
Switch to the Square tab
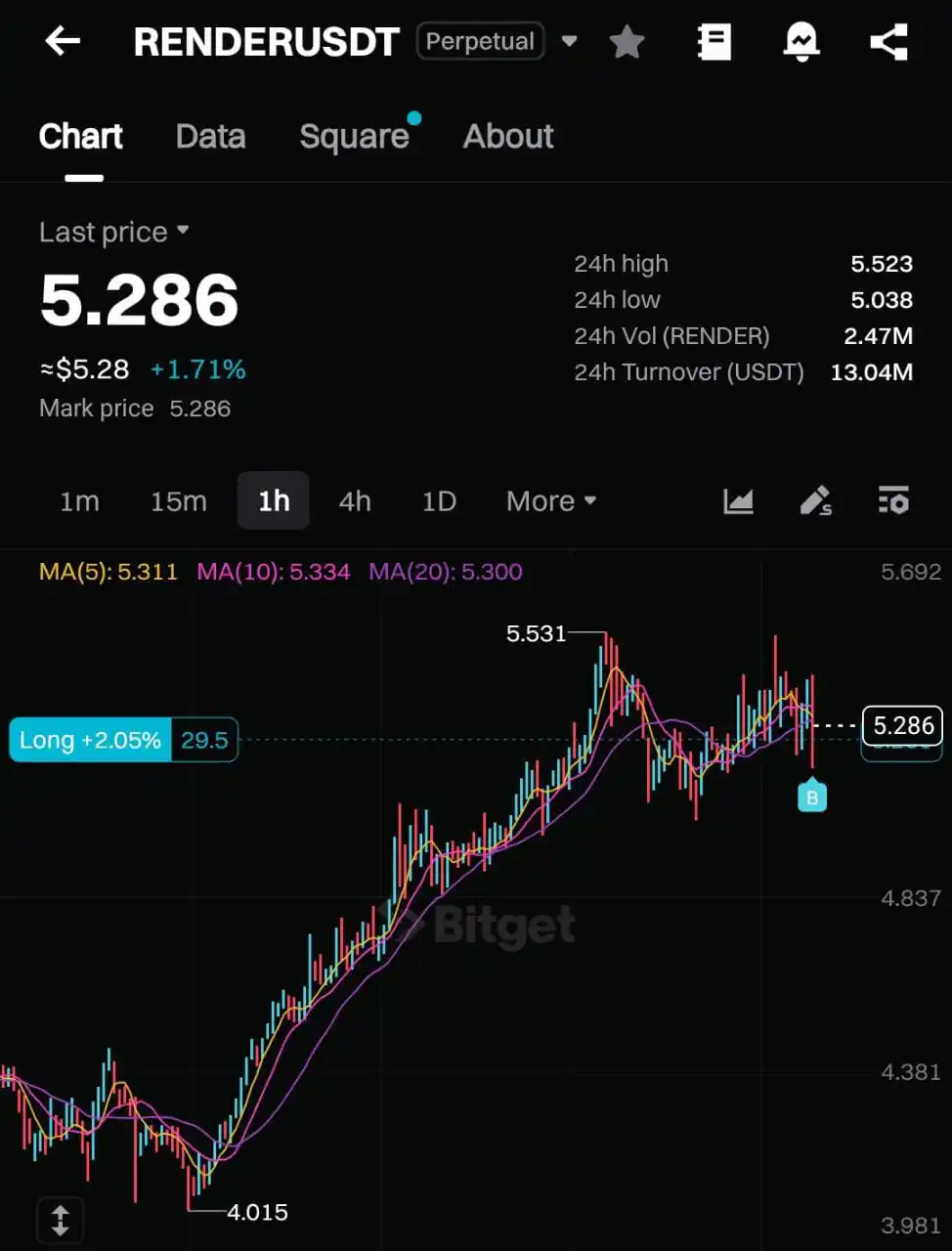[x=354, y=137]
